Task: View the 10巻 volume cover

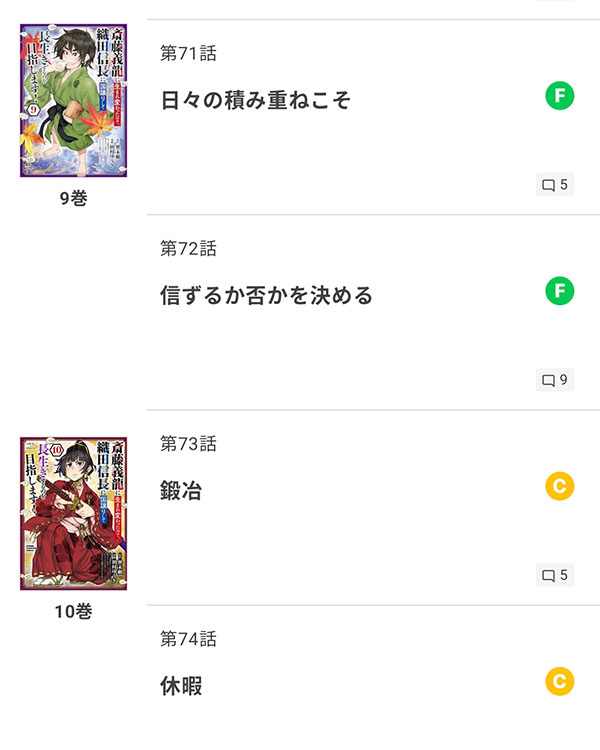Action: [x=73, y=512]
